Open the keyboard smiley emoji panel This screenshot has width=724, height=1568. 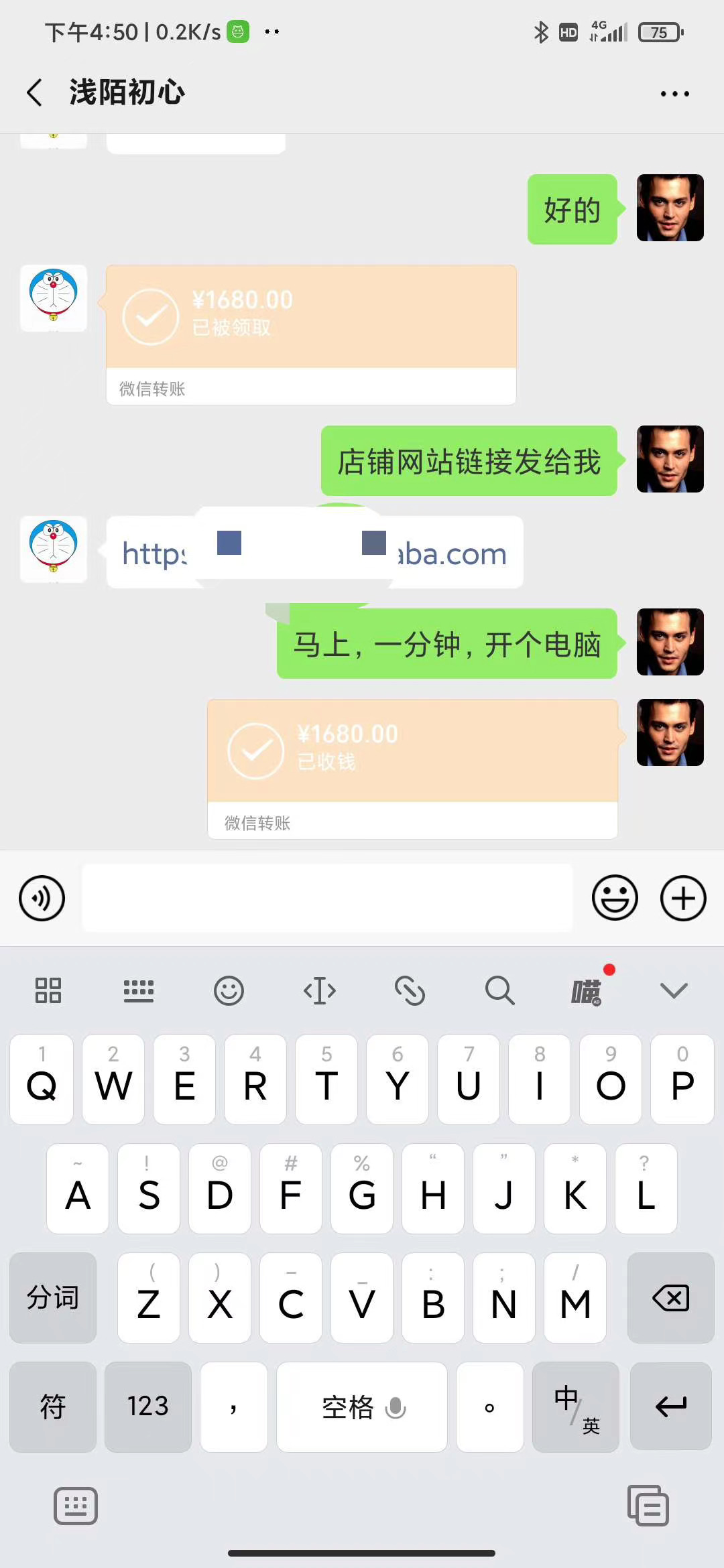[x=229, y=990]
